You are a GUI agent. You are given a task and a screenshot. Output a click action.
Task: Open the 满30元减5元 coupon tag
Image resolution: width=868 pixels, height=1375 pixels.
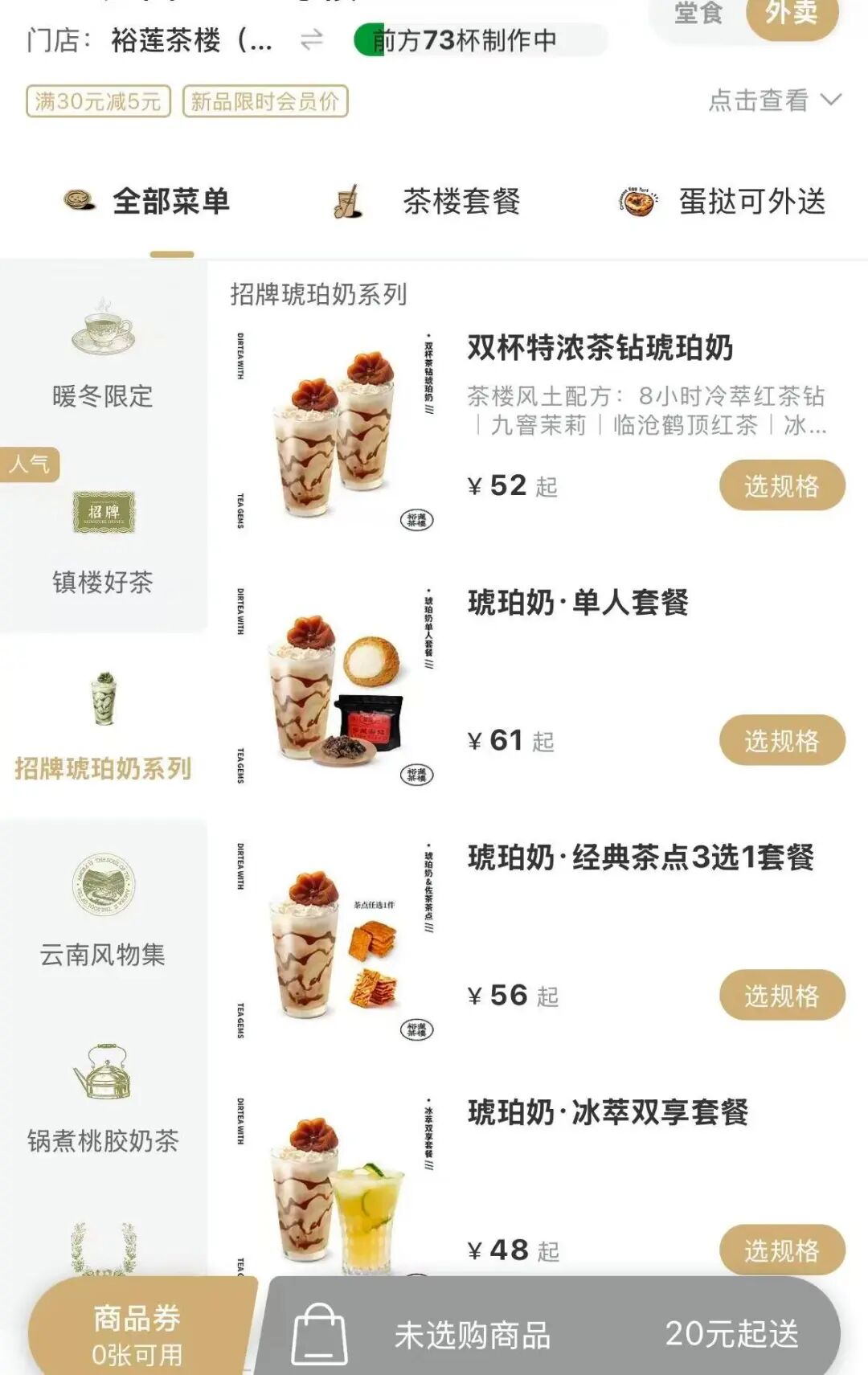tap(96, 101)
